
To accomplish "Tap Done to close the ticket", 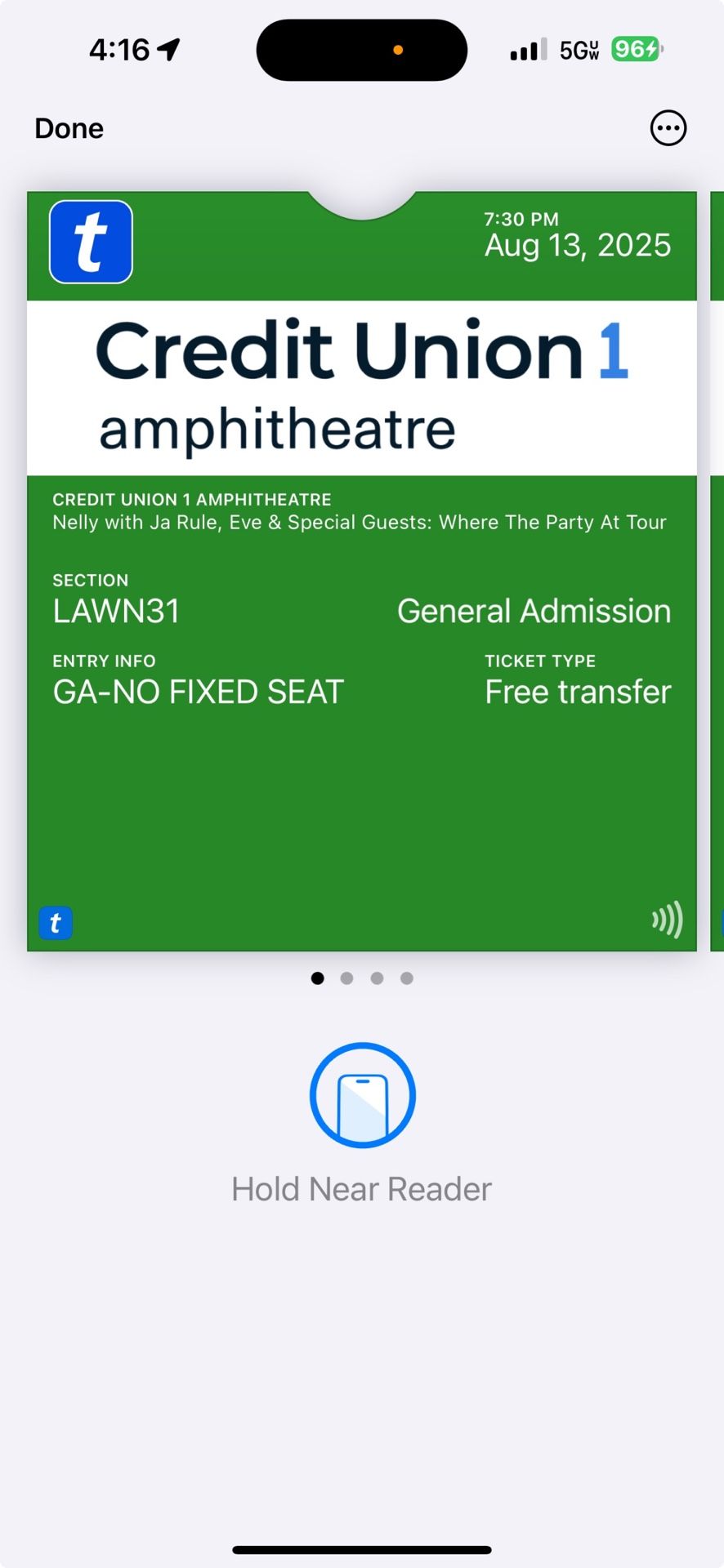I will [x=69, y=128].
